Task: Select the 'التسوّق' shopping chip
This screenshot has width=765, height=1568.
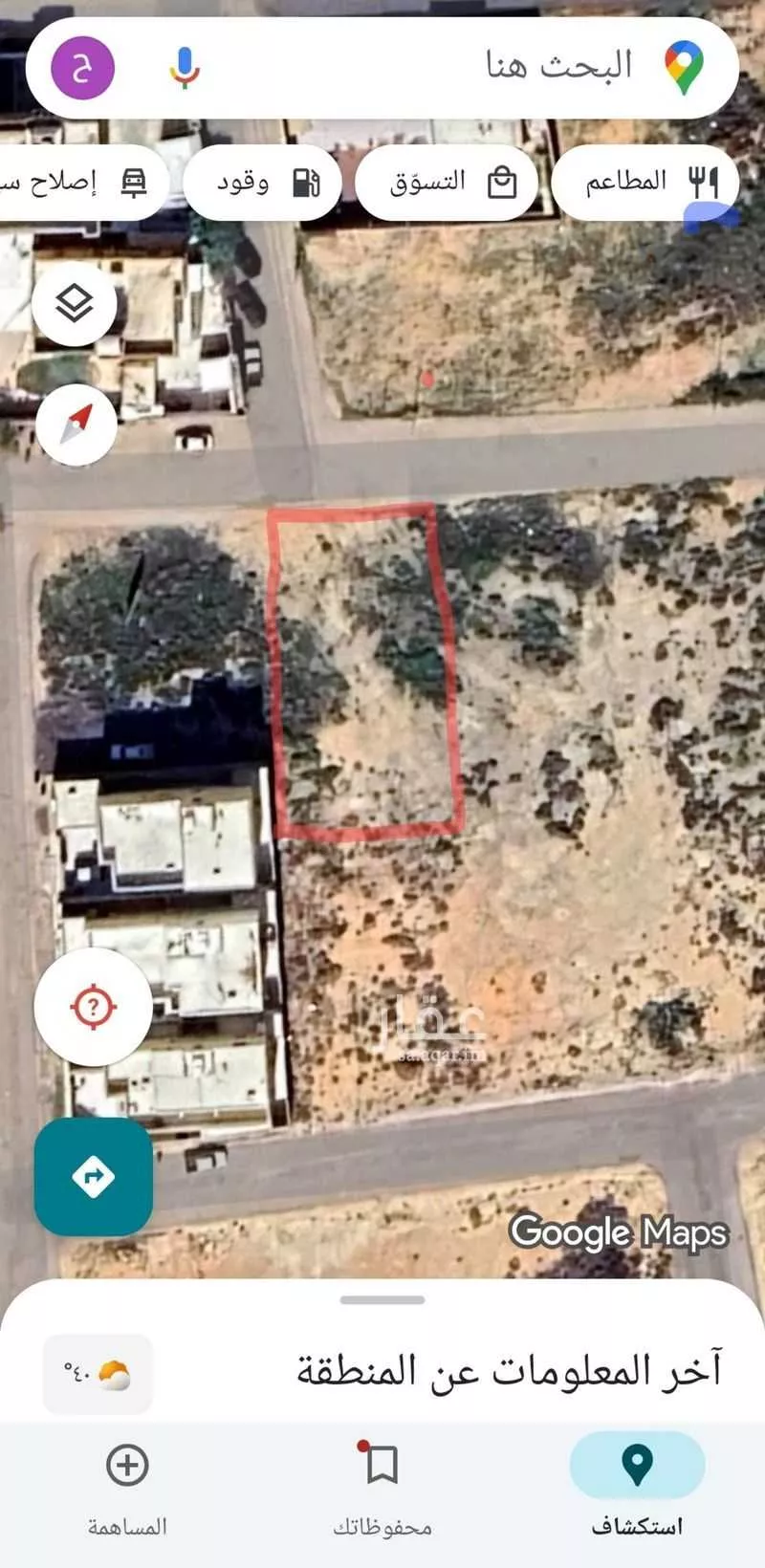Action: pyautogui.click(x=448, y=182)
